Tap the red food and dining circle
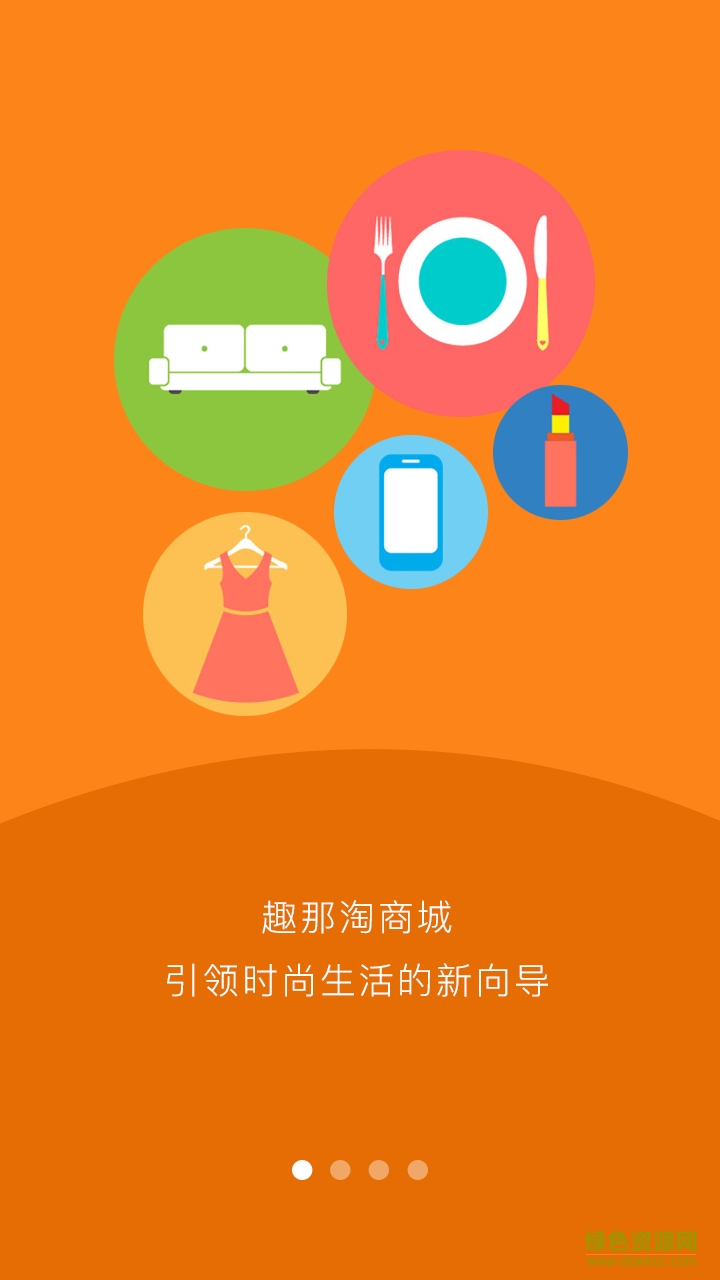Screen dimensions: 720x1280 [x=460, y=283]
